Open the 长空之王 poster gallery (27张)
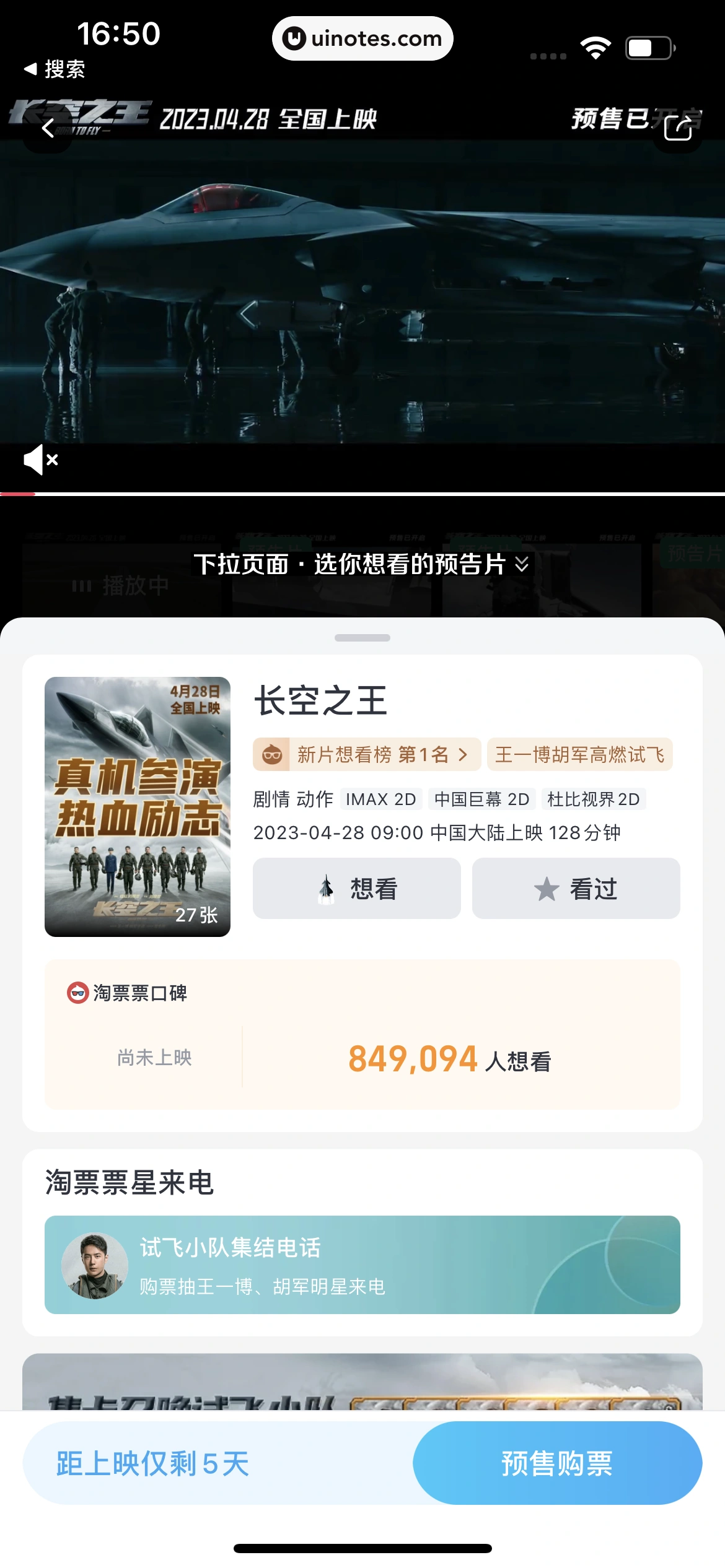725x1568 pixels. point(138,806)
